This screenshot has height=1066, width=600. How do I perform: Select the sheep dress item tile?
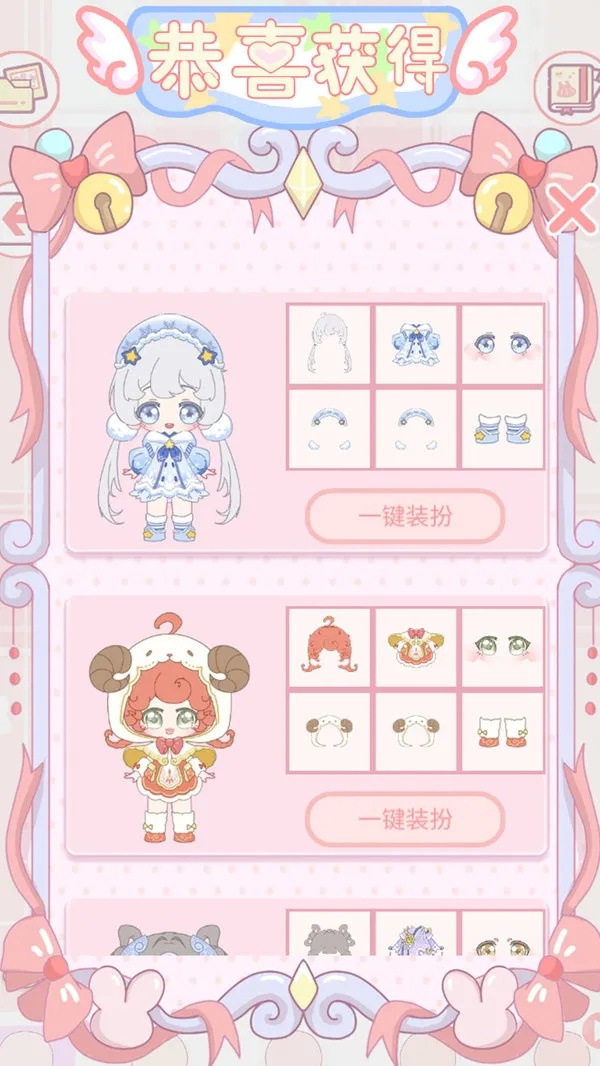coord(417,648)
